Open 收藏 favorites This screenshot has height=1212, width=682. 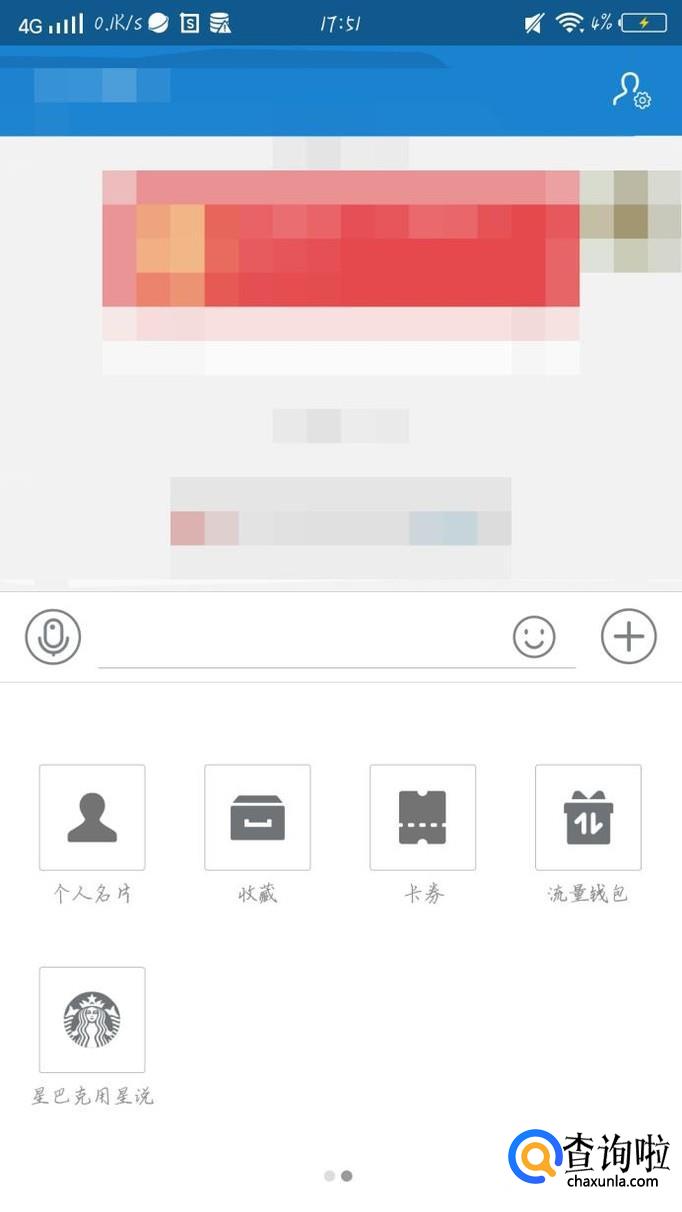click(x=257, y=818)
